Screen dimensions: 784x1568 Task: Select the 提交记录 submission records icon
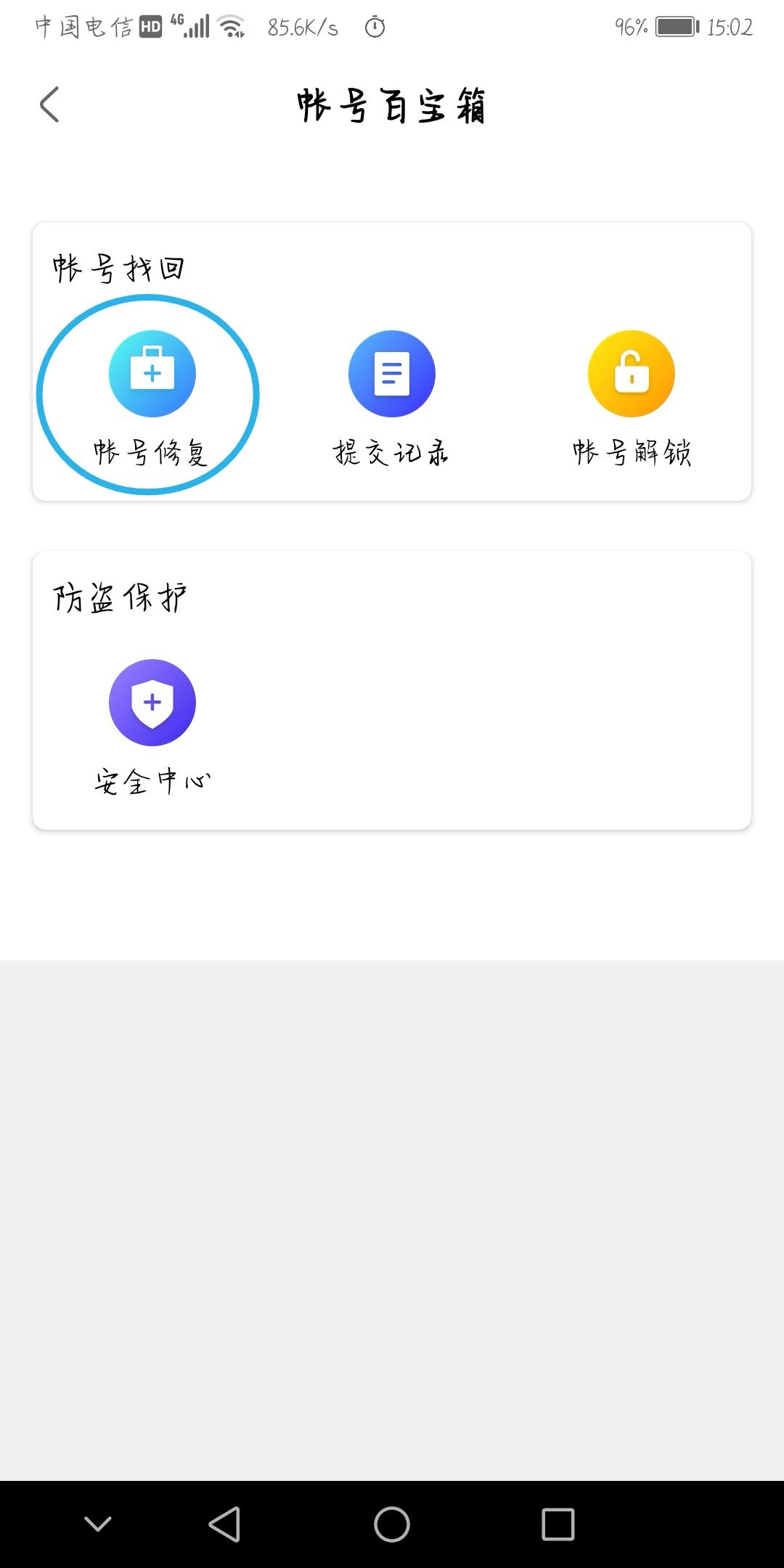[391, 372]
